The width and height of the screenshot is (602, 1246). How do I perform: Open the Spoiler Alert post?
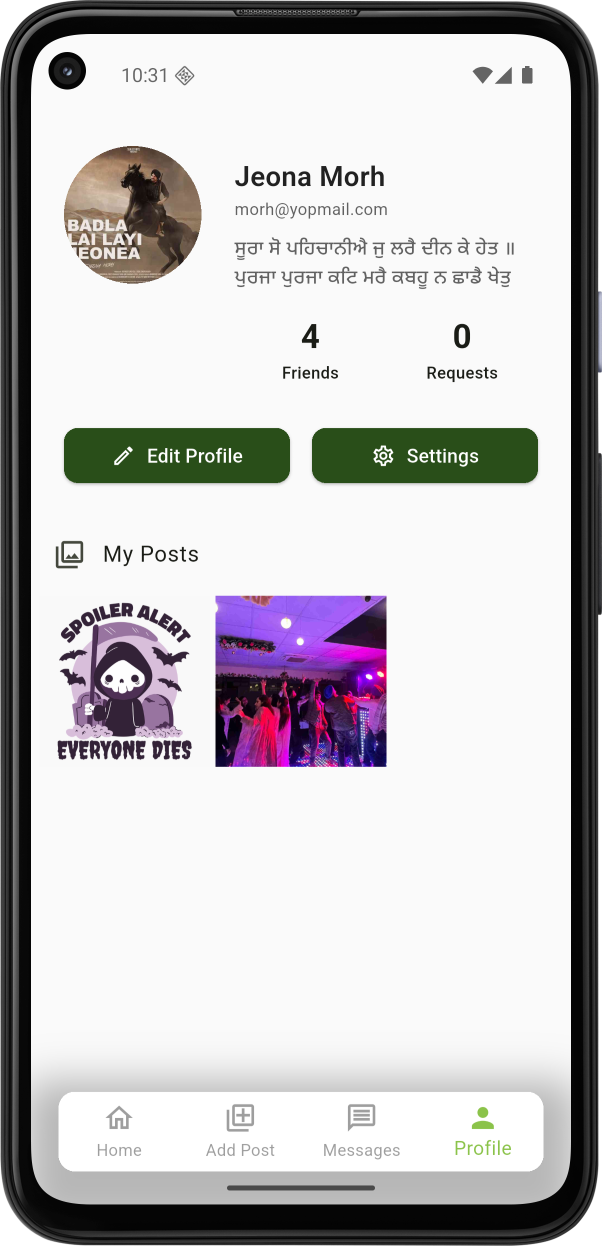[125, 681]
